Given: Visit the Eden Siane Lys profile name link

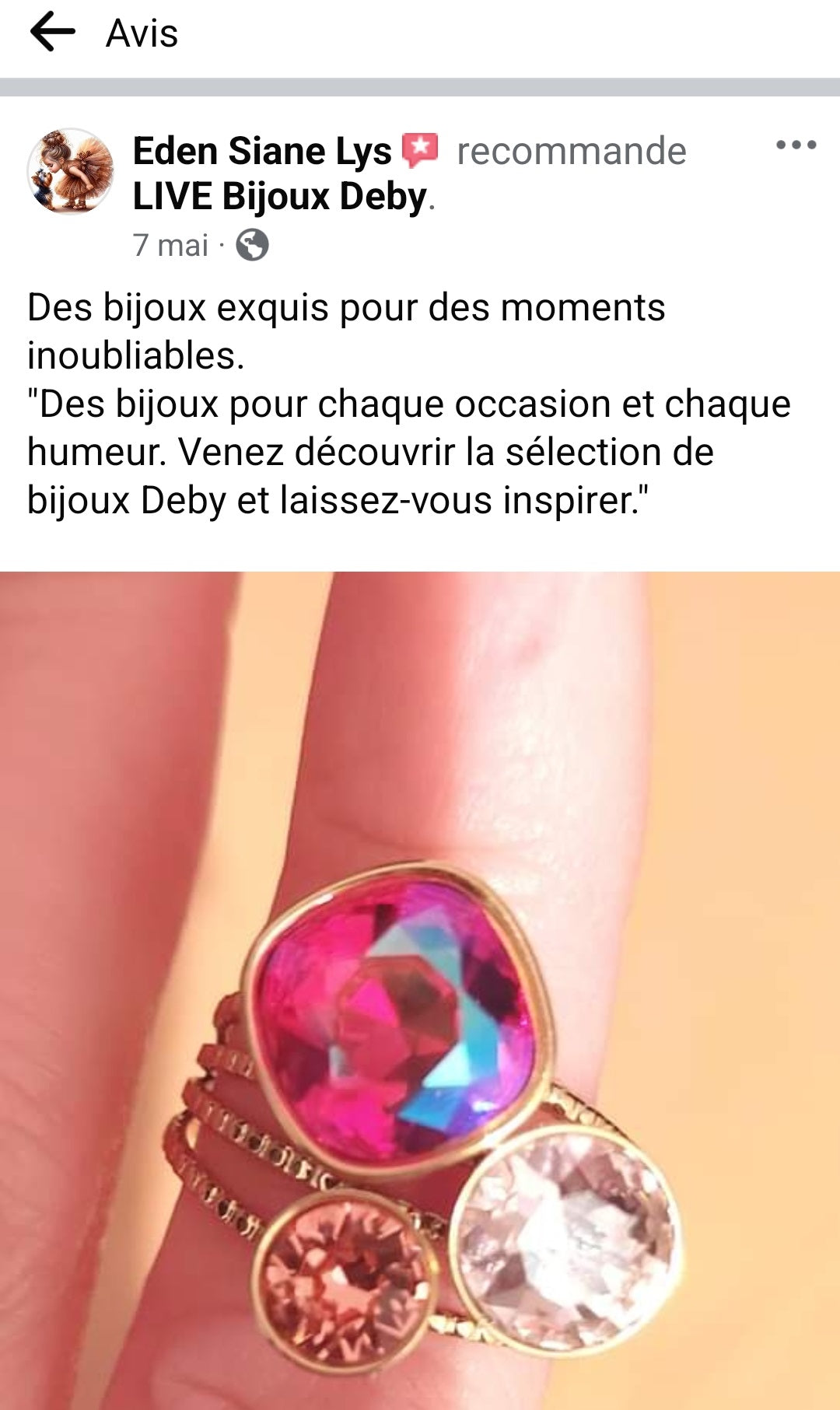Looking at the screenshot, I should point(262,151).
